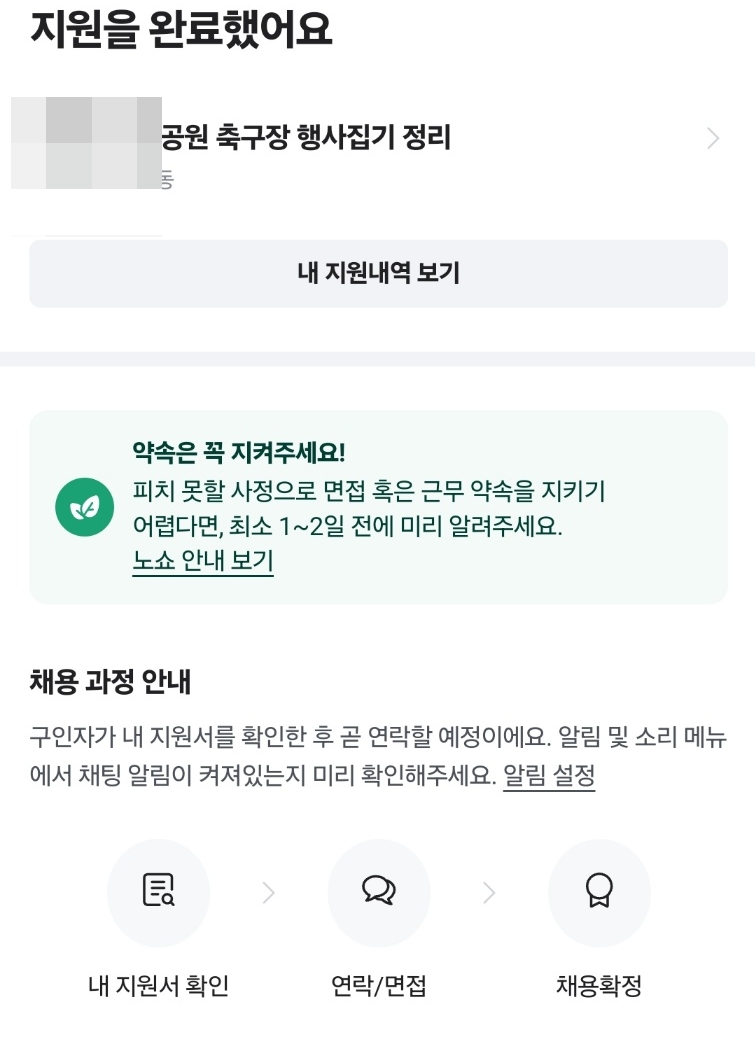755x1055 pixels.
Task: Click the green leaf icon in the notice box
Action: pyautogui.click(x=84, y=507)
